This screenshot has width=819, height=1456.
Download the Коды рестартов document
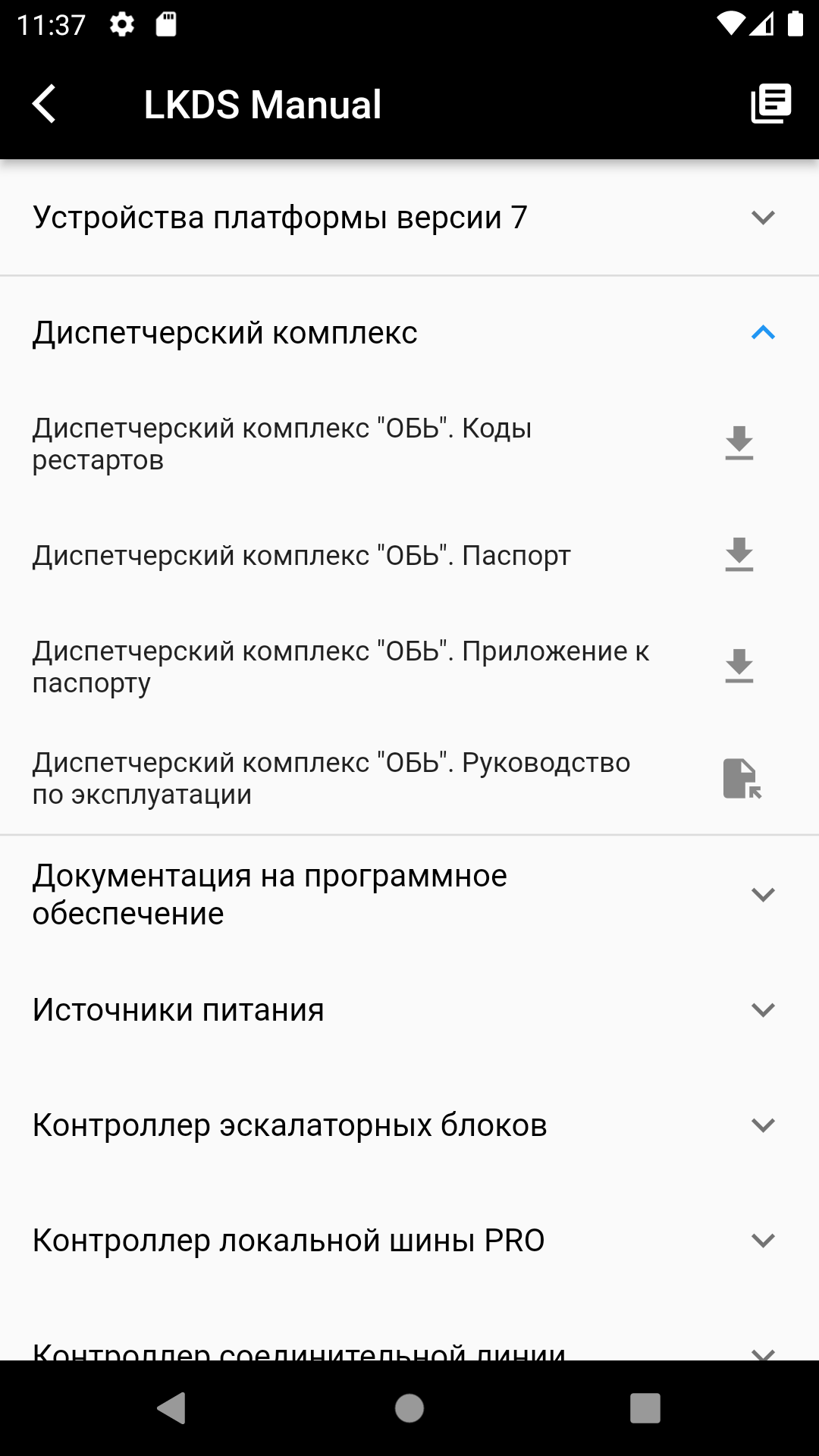739,444
